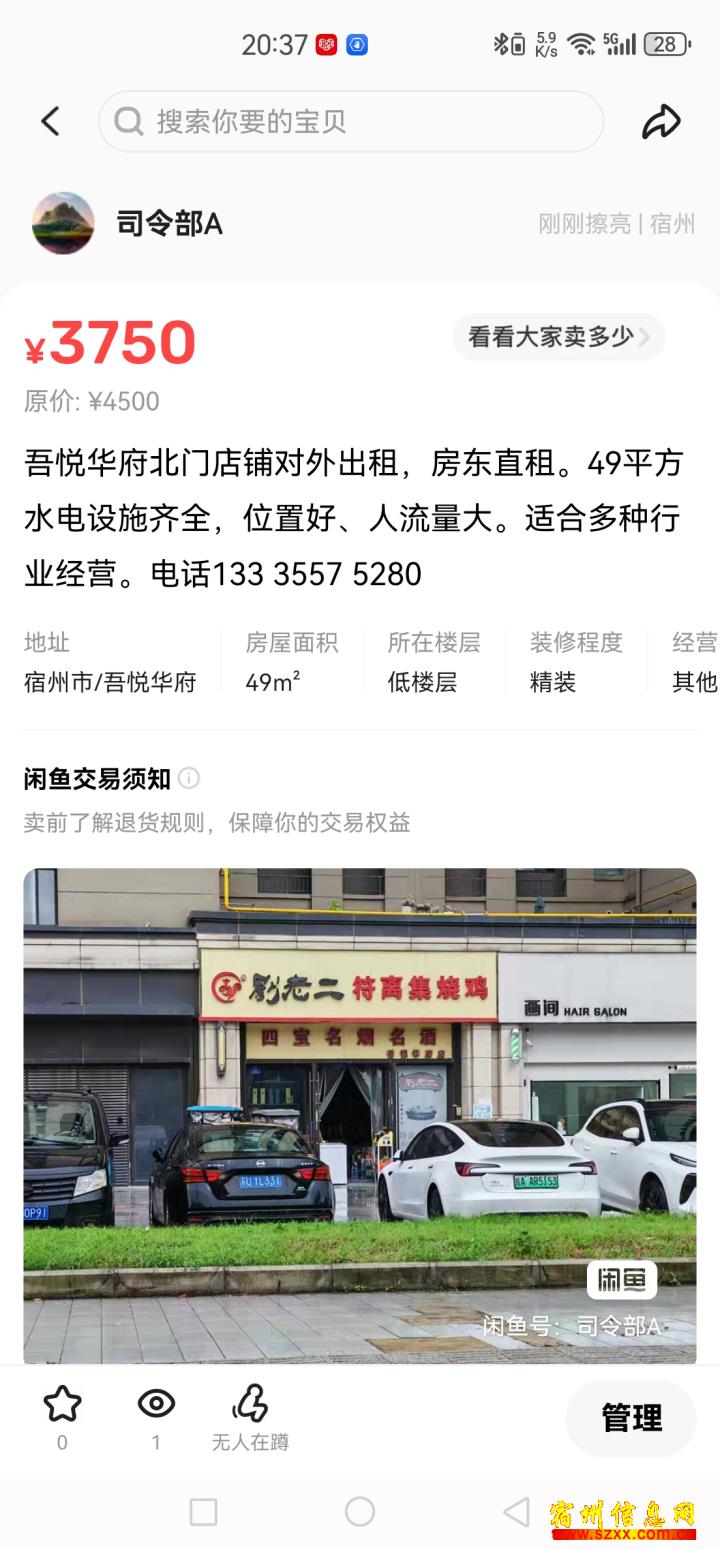Image resolution: width=720 pixels, height=1550 pixels.
Task: Open the 无人在蹲 watchers icon
Action: pos(250,1404)
